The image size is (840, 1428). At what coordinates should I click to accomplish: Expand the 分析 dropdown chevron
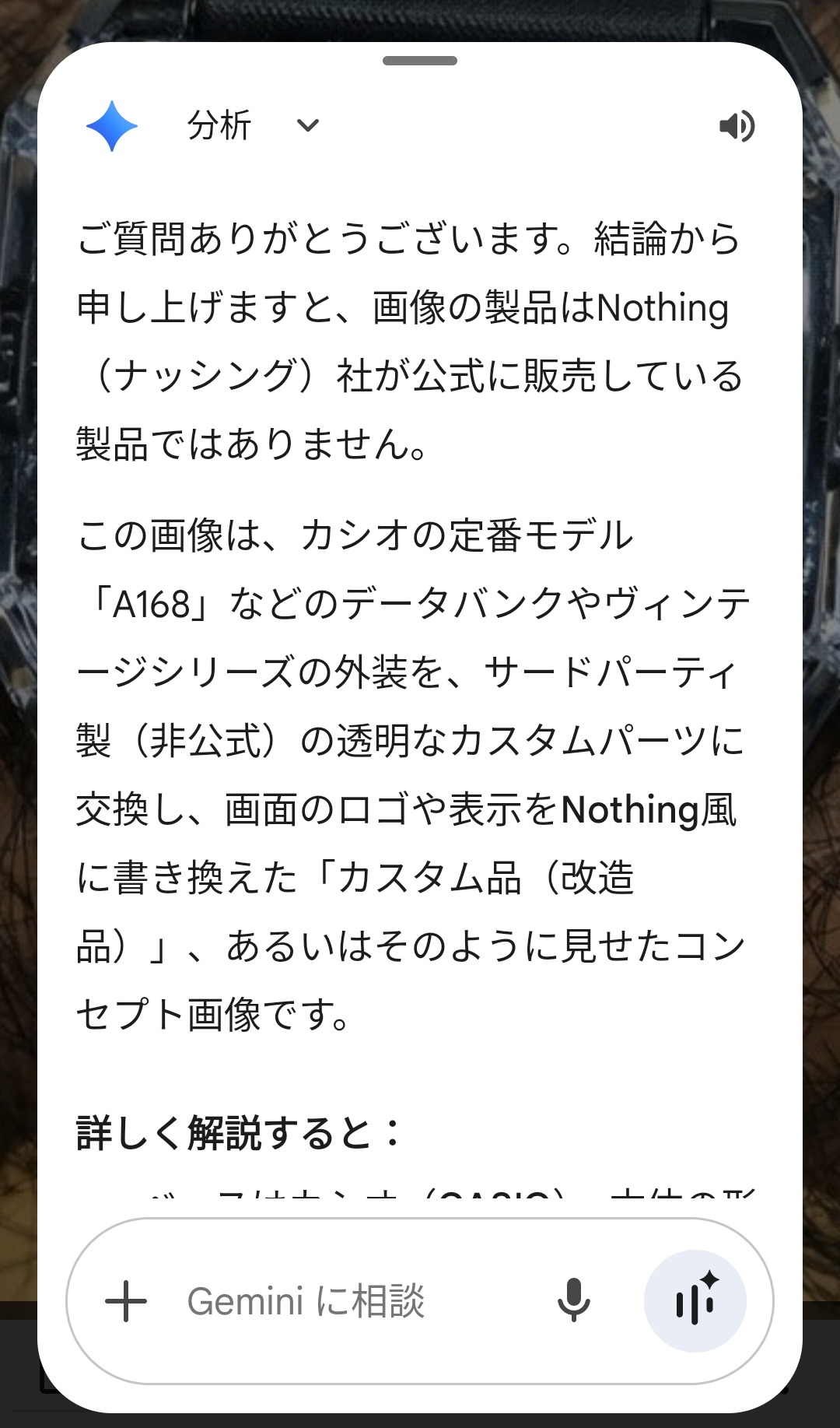tap(308, 125)
